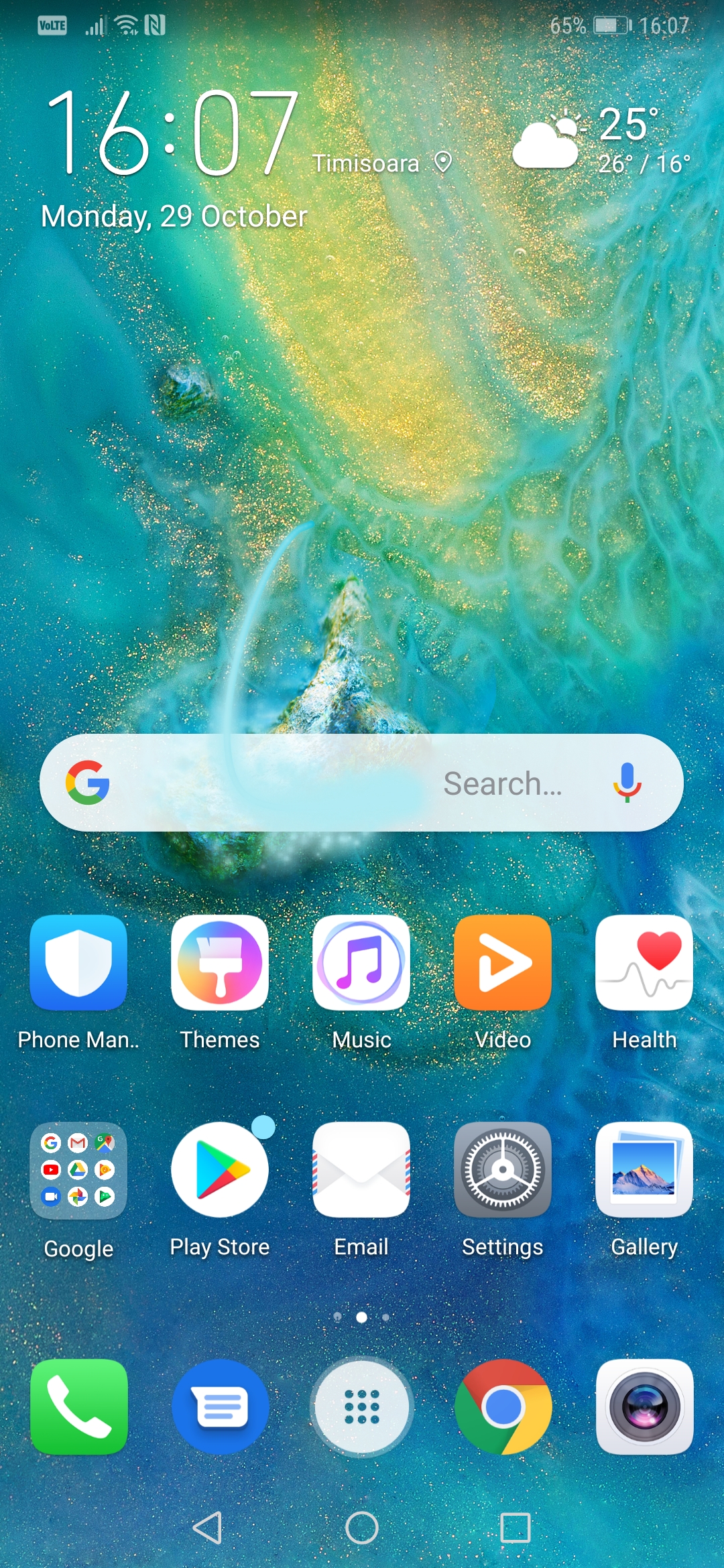Image resolution: width=724 pixels, height=1568 pixels.
Task: Launch the Chrome browser
Action: [x=503, y=1407]
